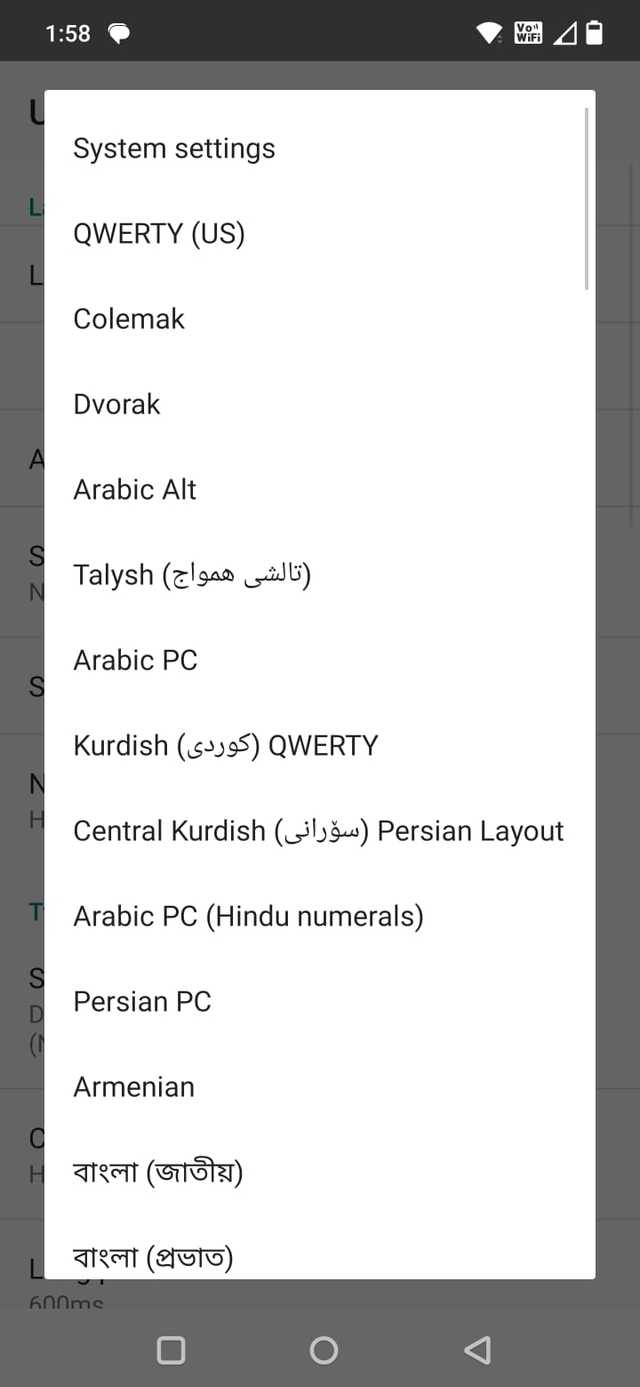Choose the QWERTY (US) layout
The height and width of the screenshot is (1387, 640).
[x=159, y=233]
